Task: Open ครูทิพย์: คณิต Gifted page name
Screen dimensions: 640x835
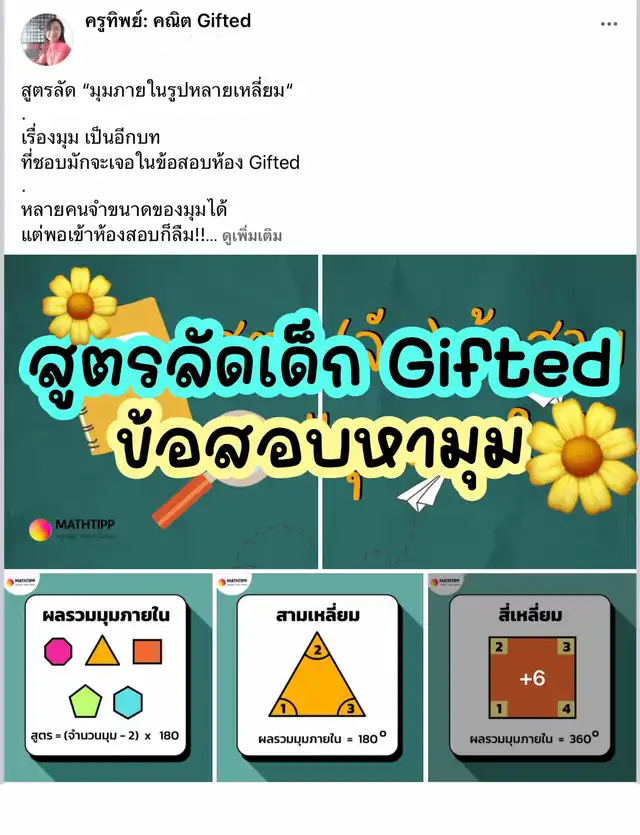Action: pyautogui.click(x=168, y=21)
